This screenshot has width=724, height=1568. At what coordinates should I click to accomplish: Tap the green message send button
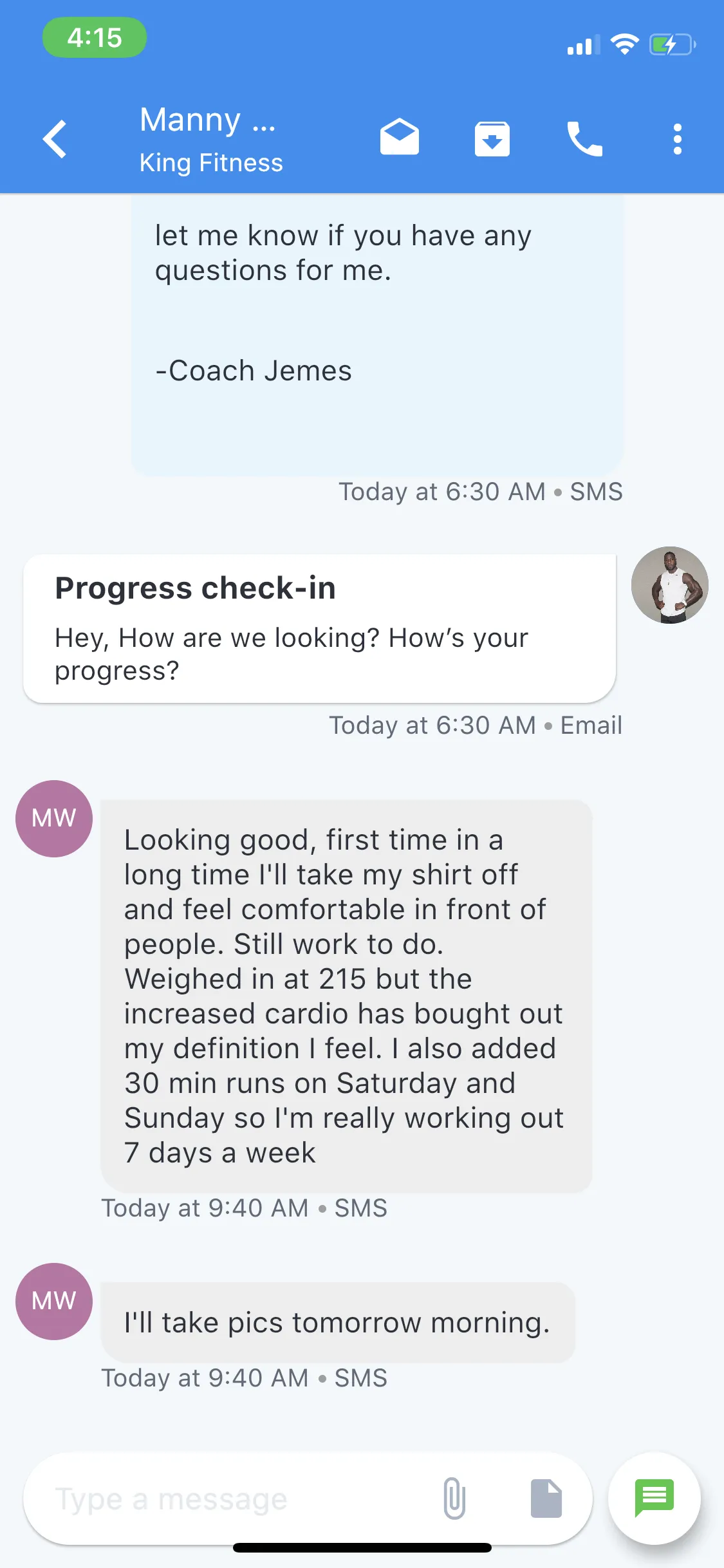click(654, 1498)
